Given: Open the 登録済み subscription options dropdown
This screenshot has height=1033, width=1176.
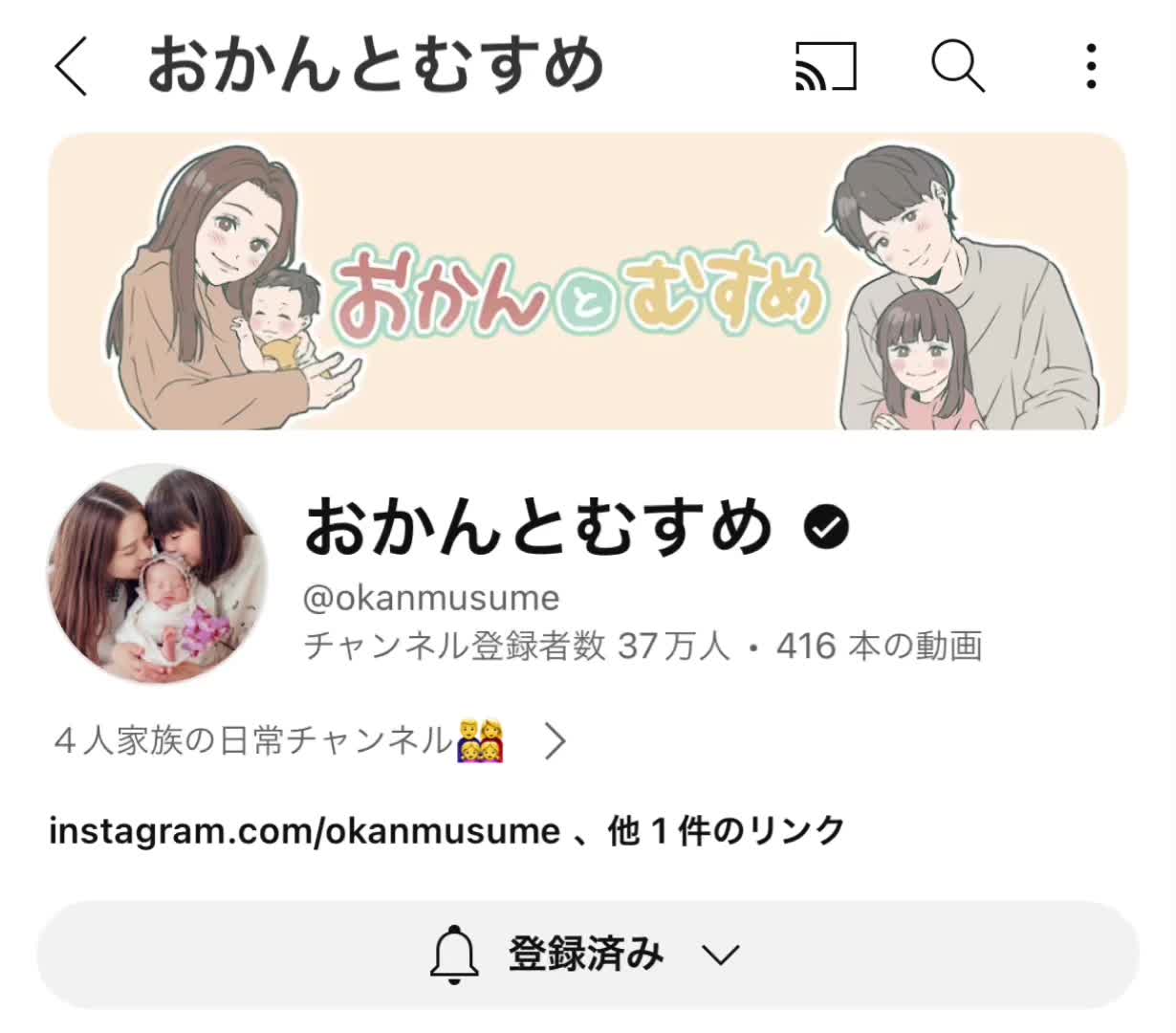Looking at the screenshot, I should [587, 955].
